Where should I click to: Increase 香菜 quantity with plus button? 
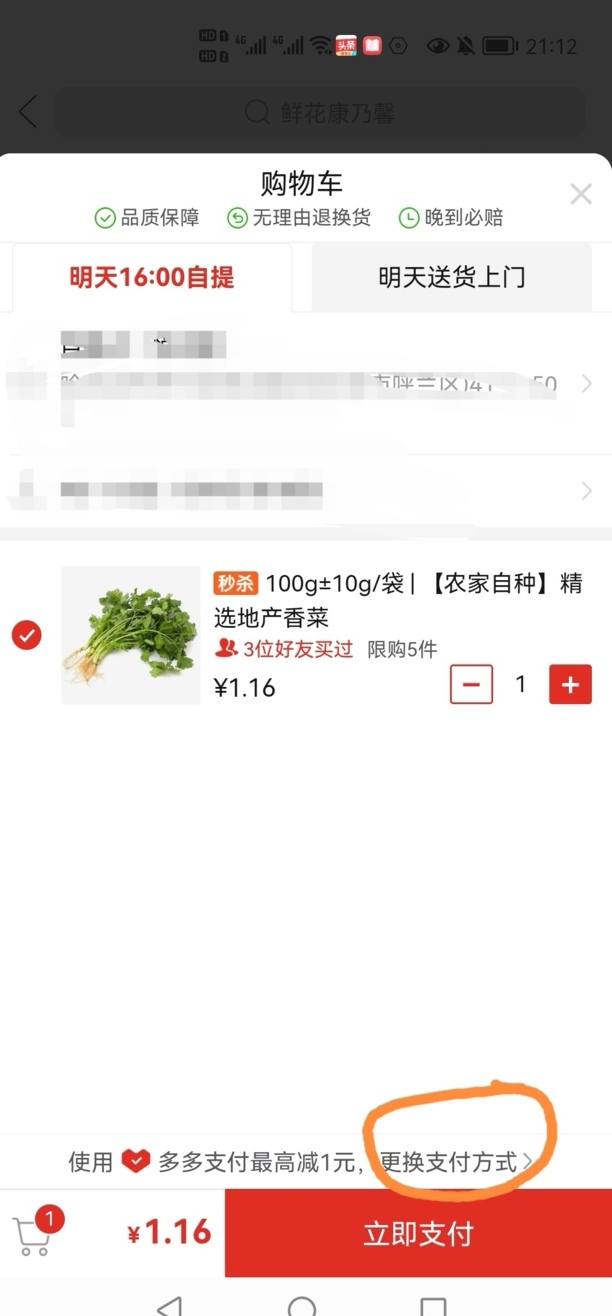click(570, 685)
